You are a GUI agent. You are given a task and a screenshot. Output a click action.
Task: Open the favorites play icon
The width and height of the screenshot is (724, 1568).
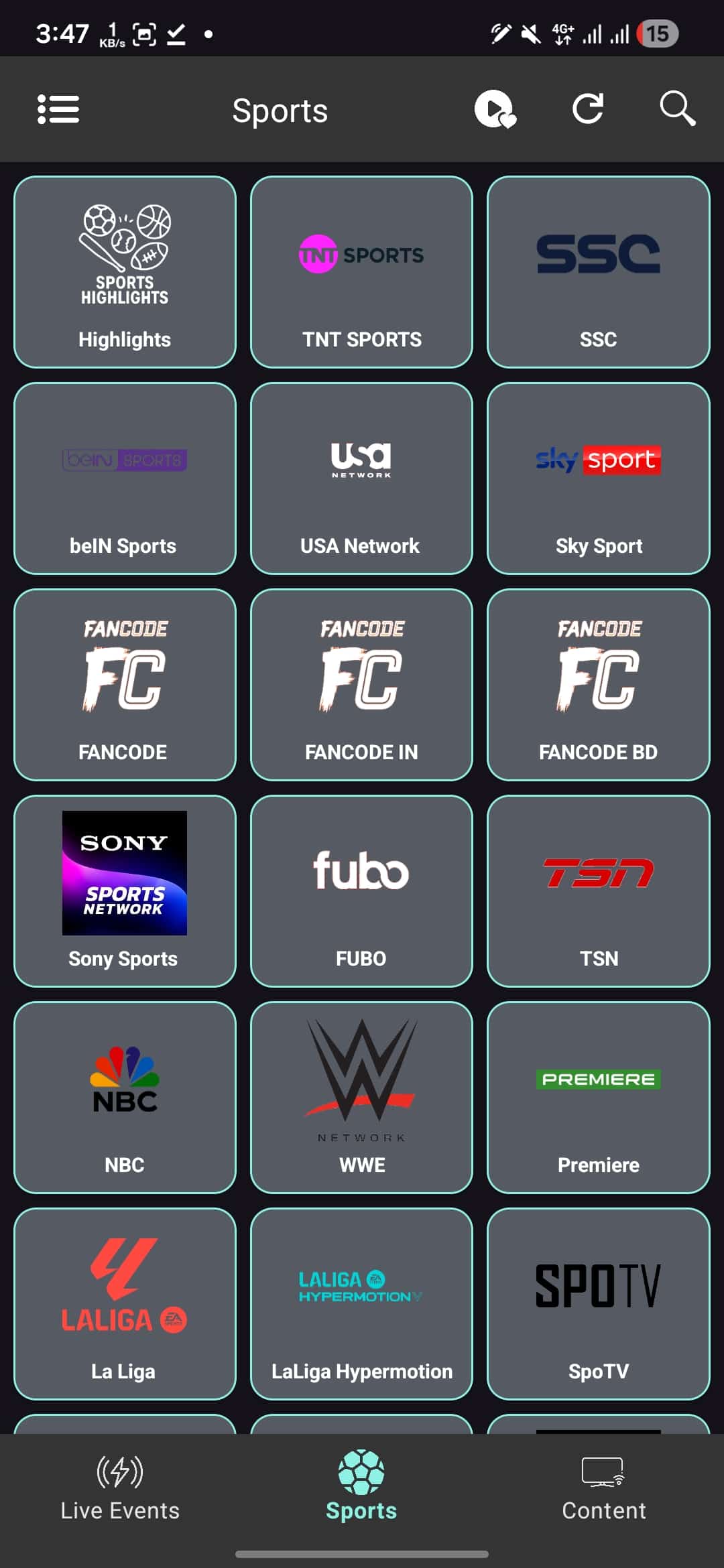pos(495,109)
